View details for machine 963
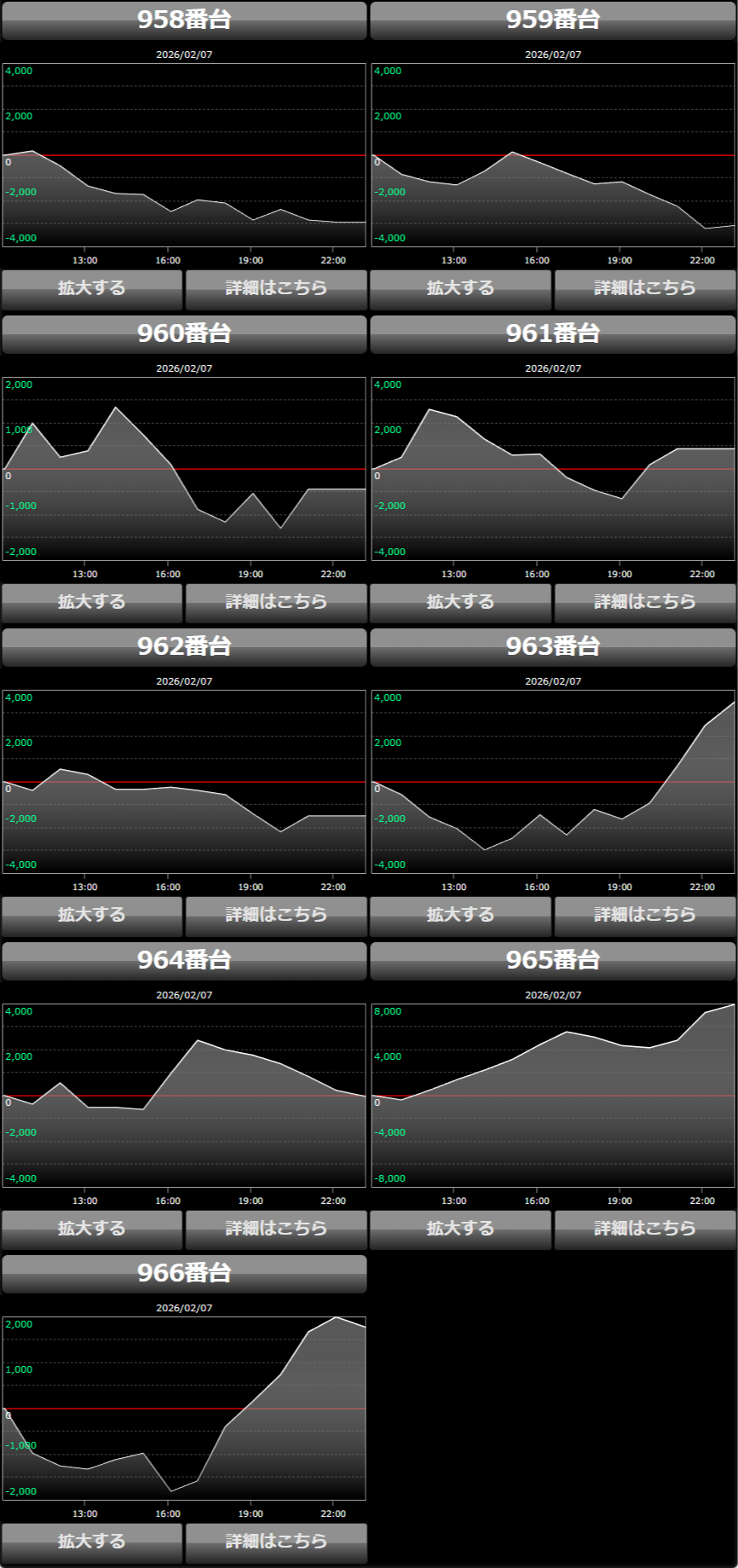Image resolution: width=738 pixels, height=1568 pixels. click(x=645, y=916)
